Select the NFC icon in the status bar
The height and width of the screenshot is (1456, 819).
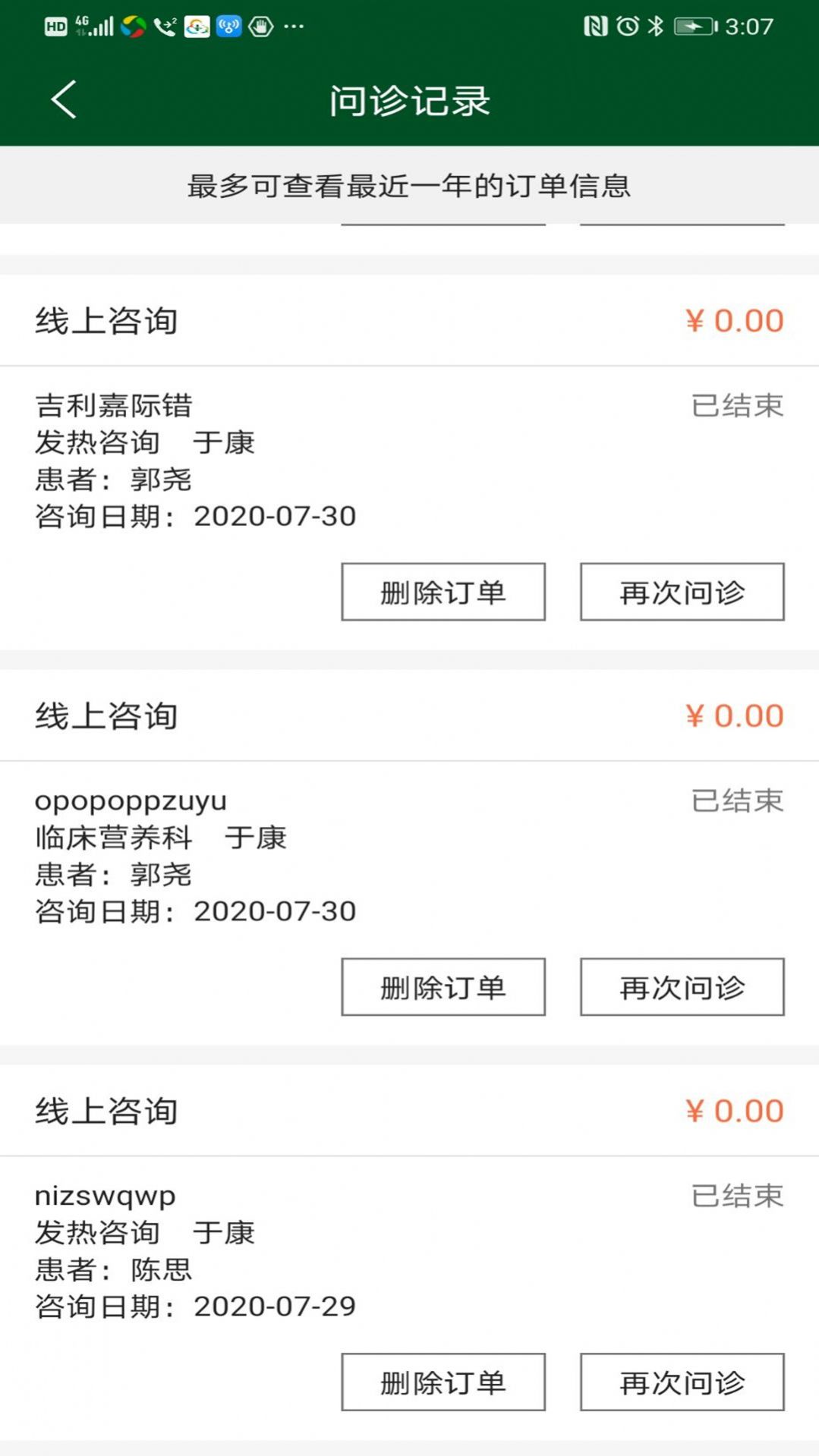point(596,25)
